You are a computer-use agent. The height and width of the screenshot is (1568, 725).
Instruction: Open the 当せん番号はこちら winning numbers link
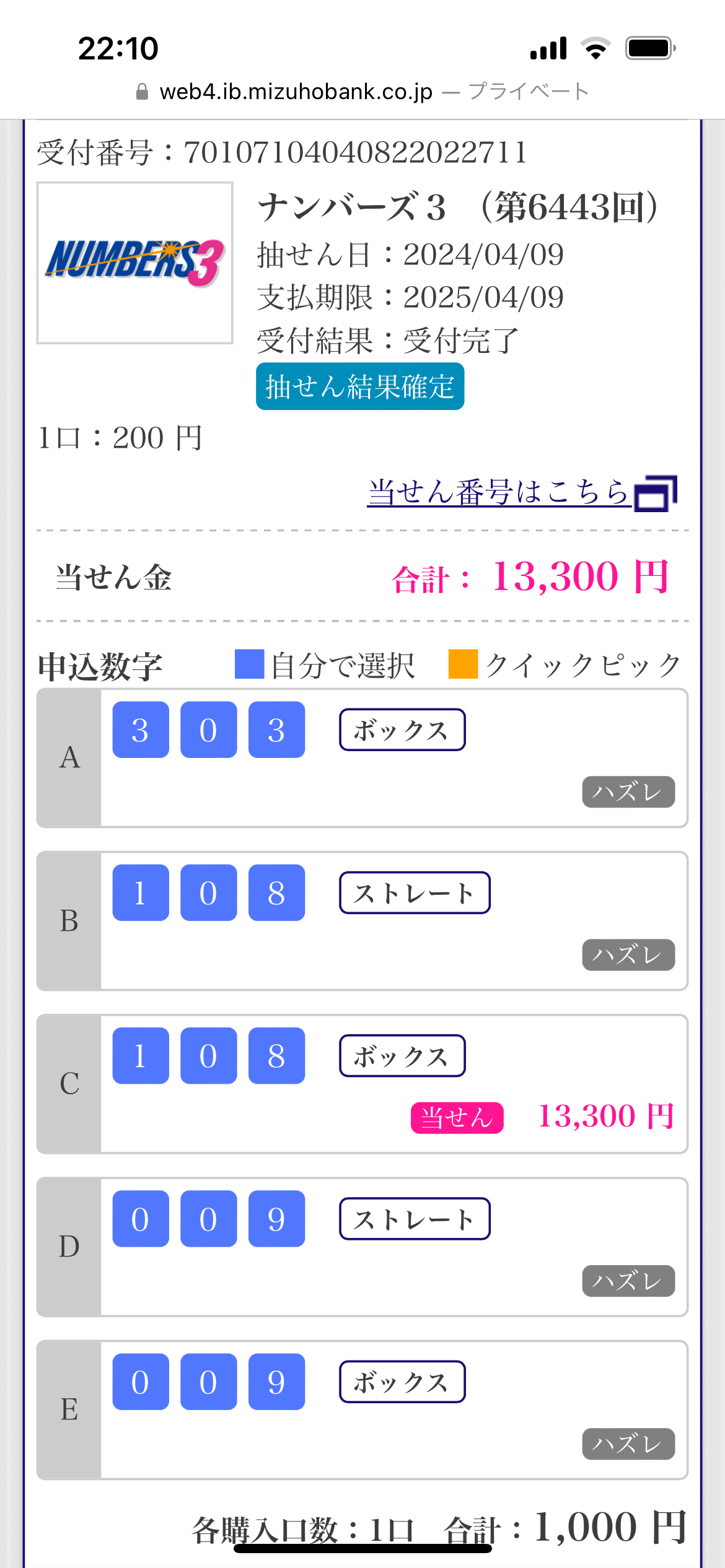tap(522, 493)
